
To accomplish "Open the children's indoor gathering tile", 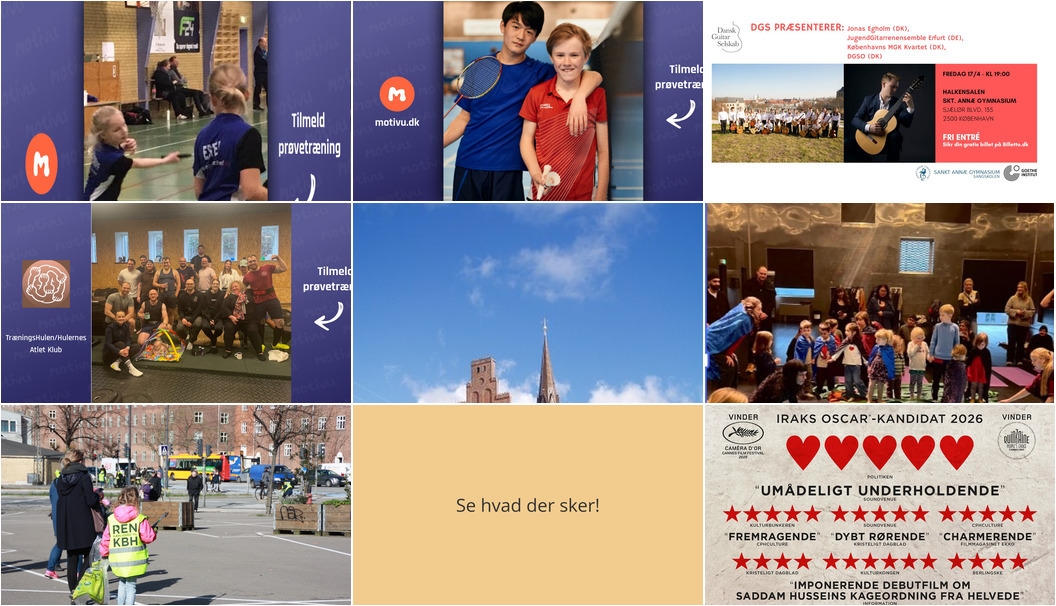I will [x=880, y=303].
